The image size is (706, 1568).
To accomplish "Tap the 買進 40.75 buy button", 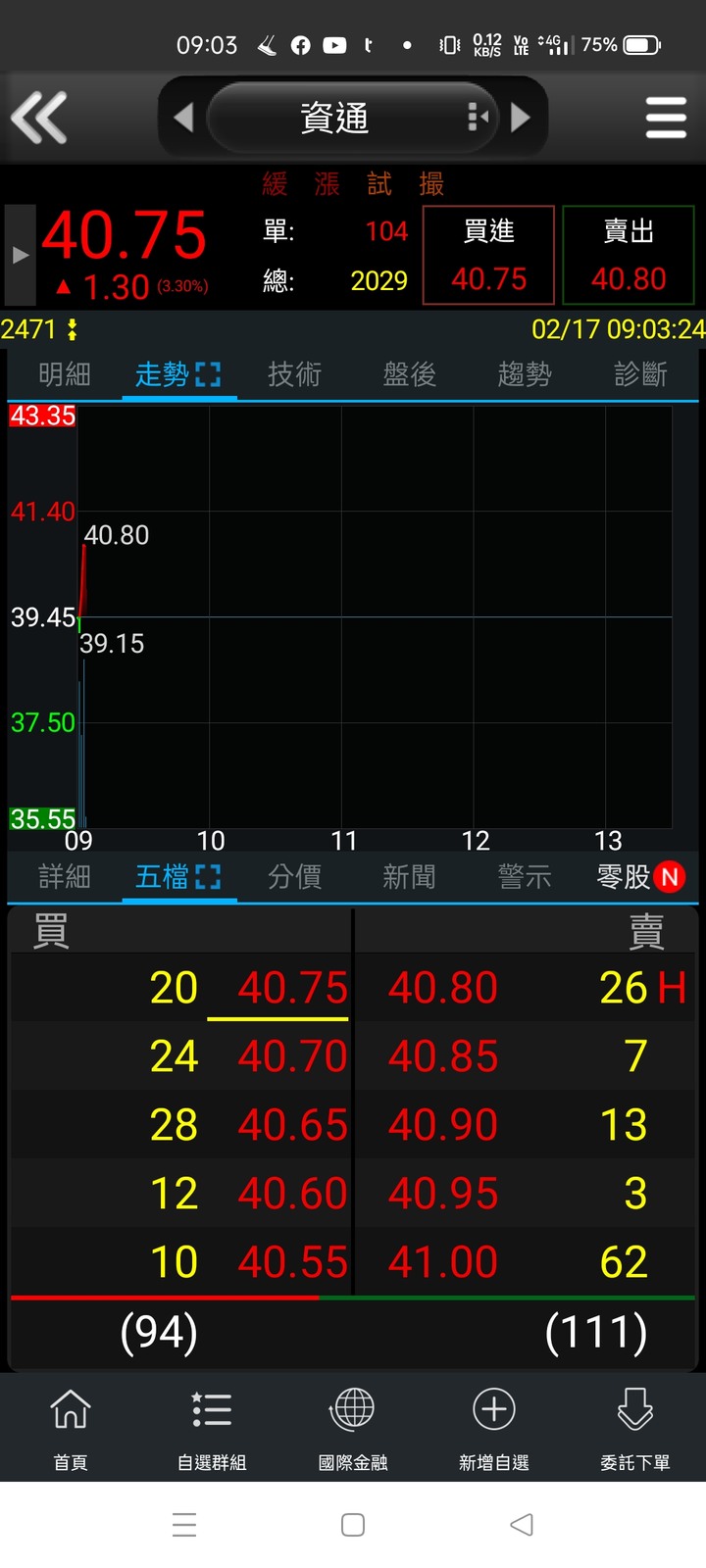I will coord(488,256).
